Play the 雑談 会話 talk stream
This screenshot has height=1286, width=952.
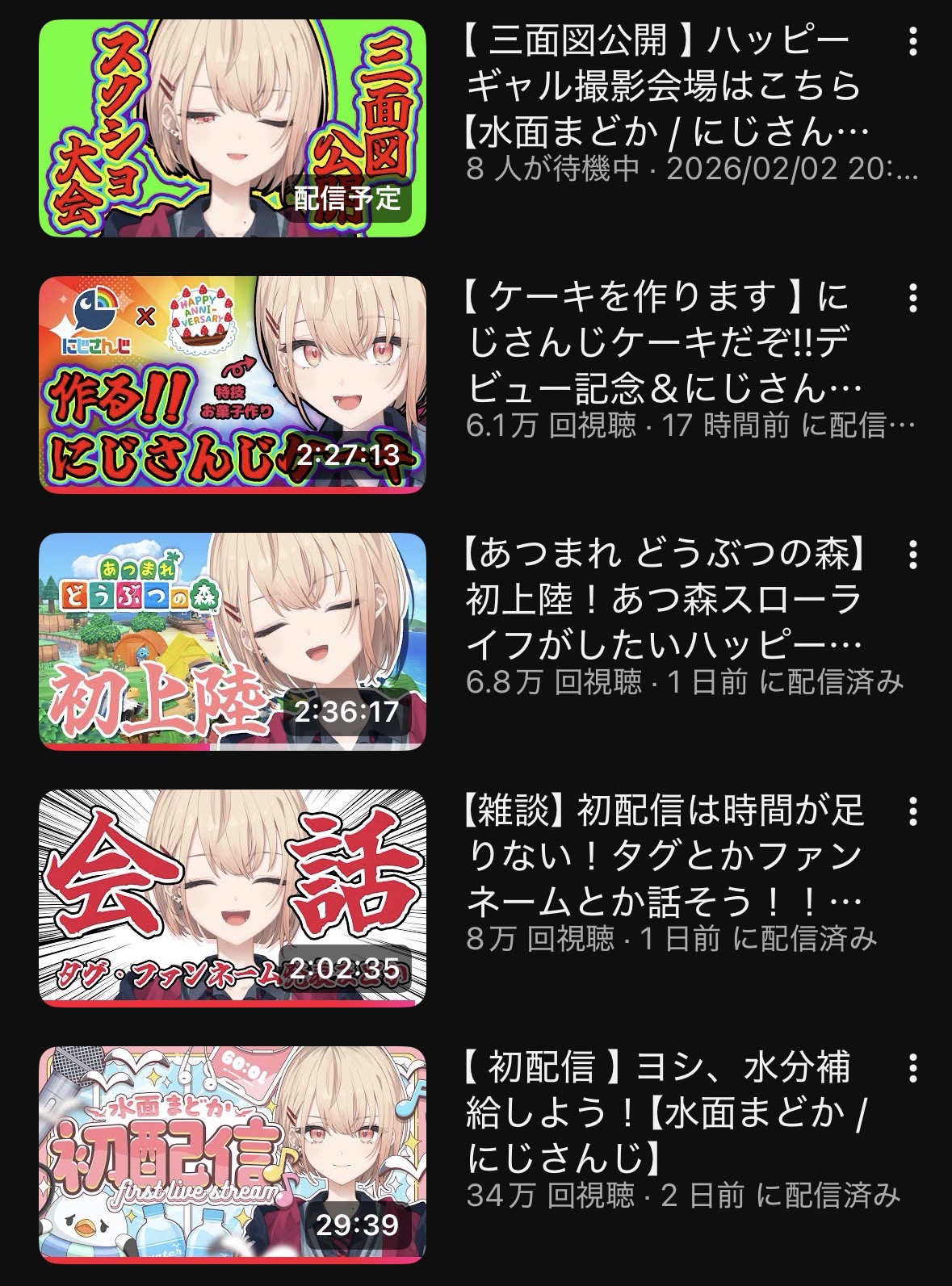(233, 898)
